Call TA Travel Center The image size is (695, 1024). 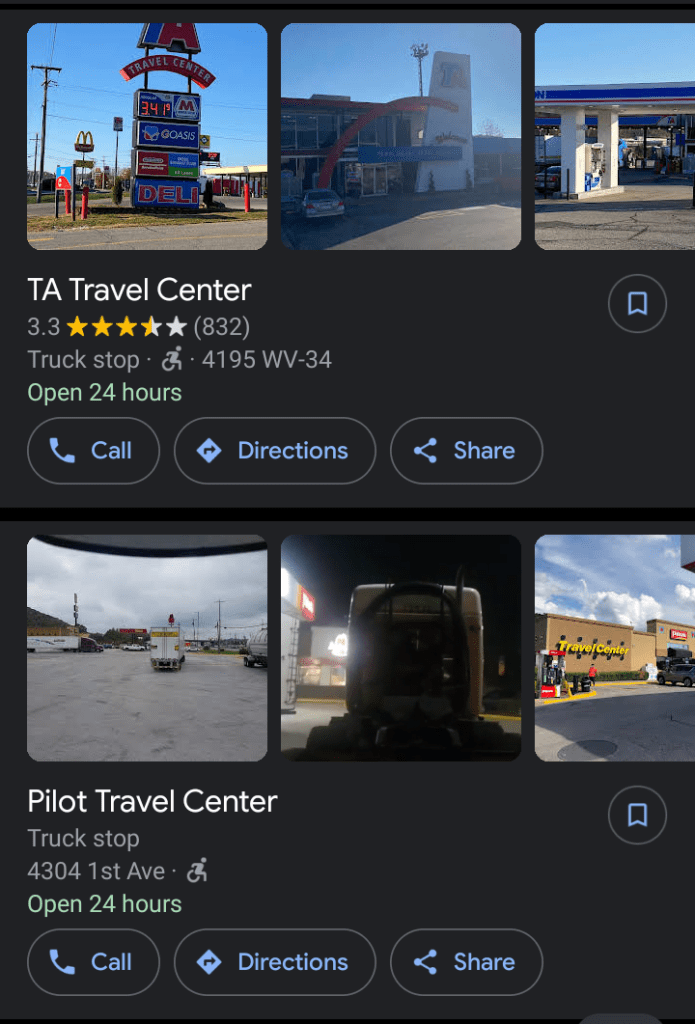pos(93,451)
